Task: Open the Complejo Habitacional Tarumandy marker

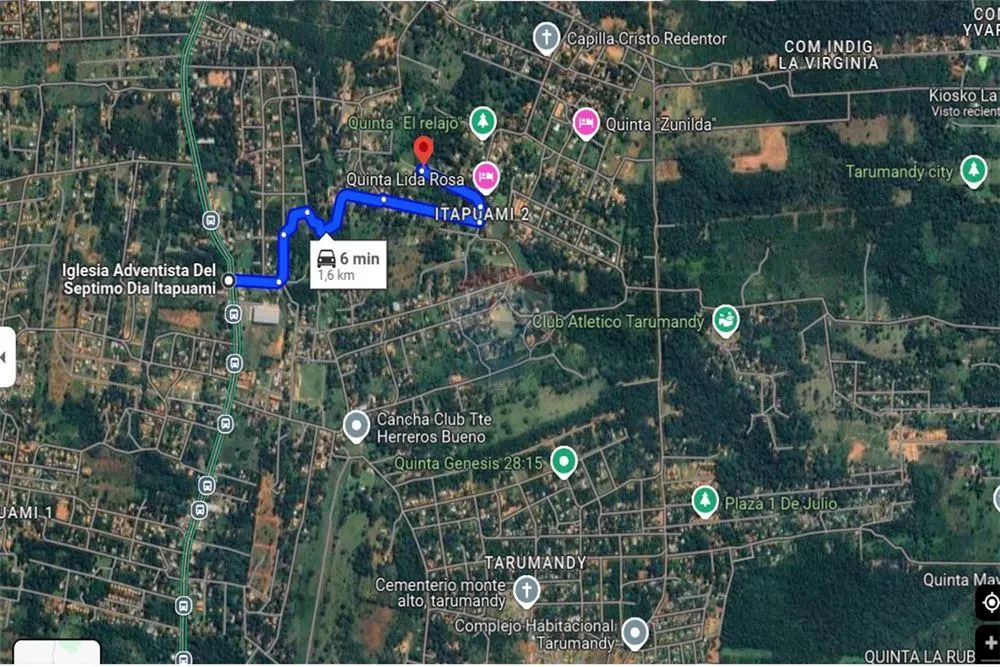Action: [634, 632]
